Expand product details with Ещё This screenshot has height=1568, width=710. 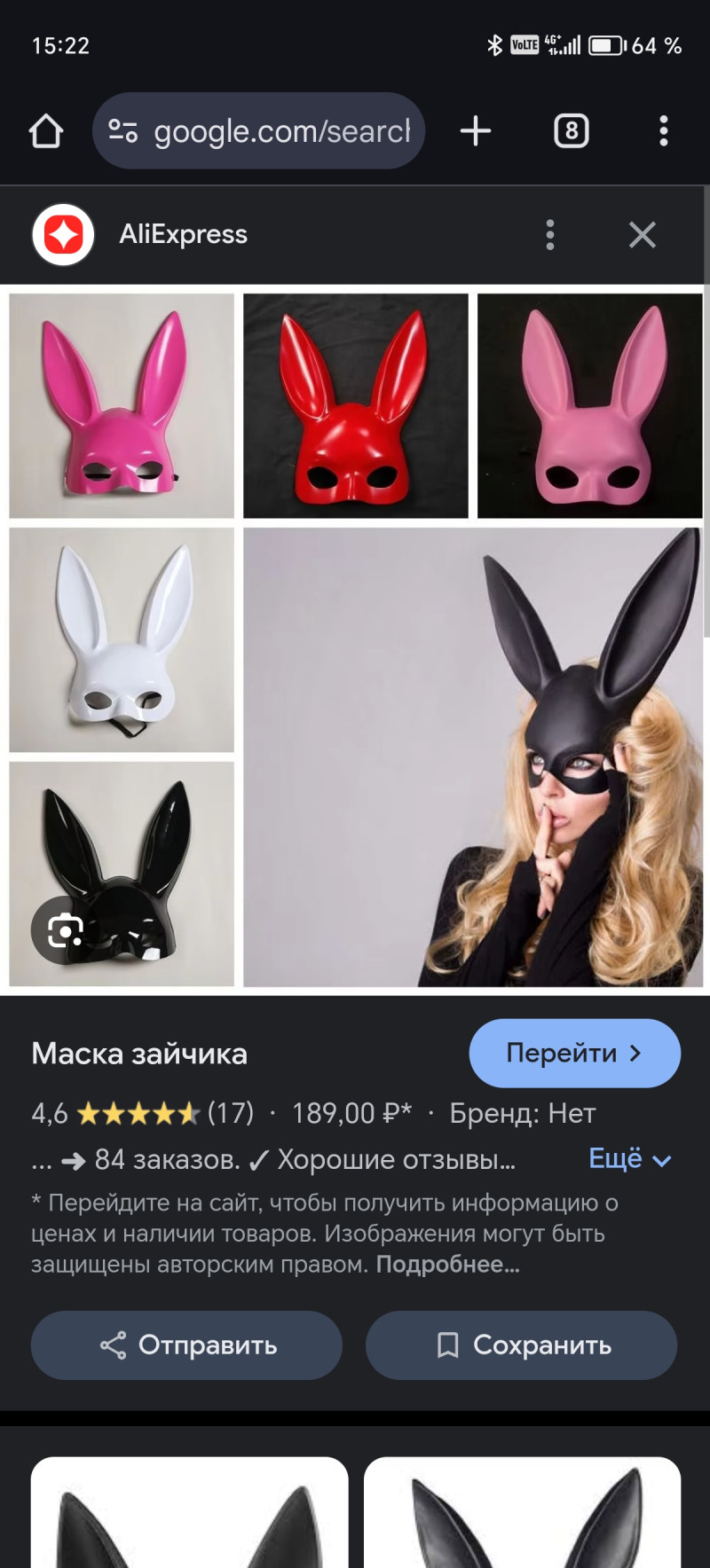[629, 1159]
